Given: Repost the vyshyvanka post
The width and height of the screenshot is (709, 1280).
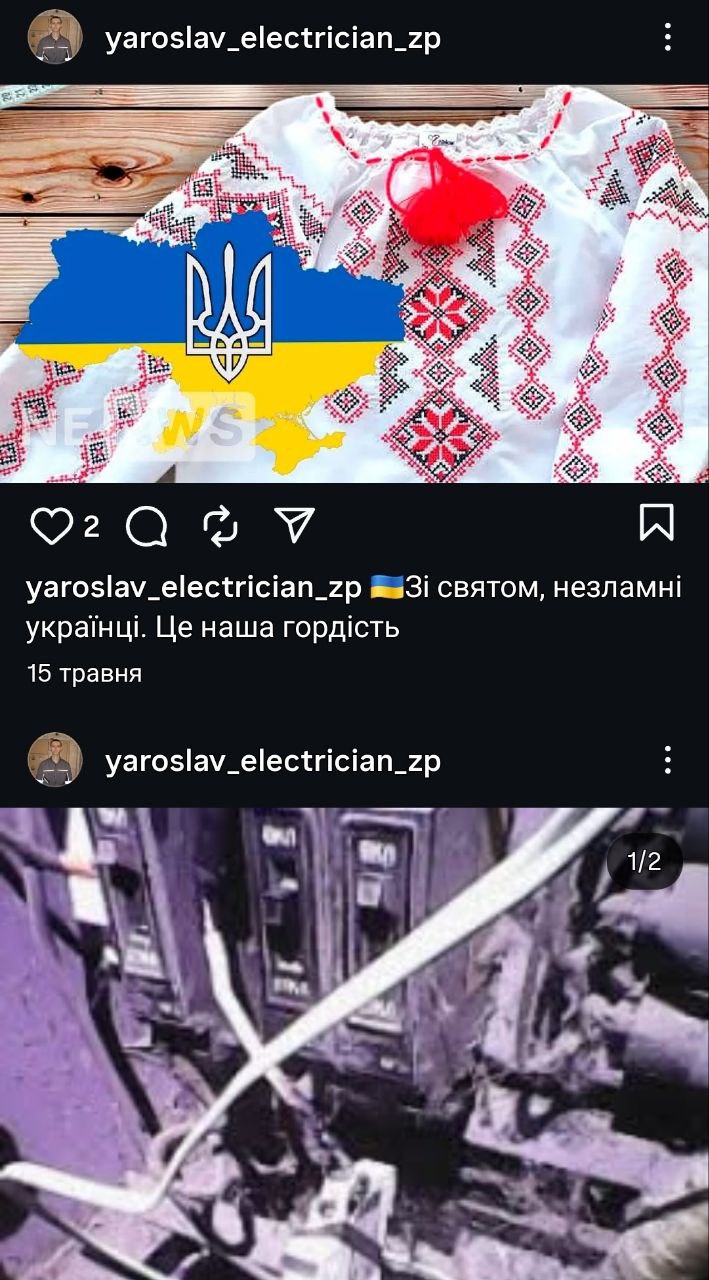Looking at the screenshot, I should point(220,525).
